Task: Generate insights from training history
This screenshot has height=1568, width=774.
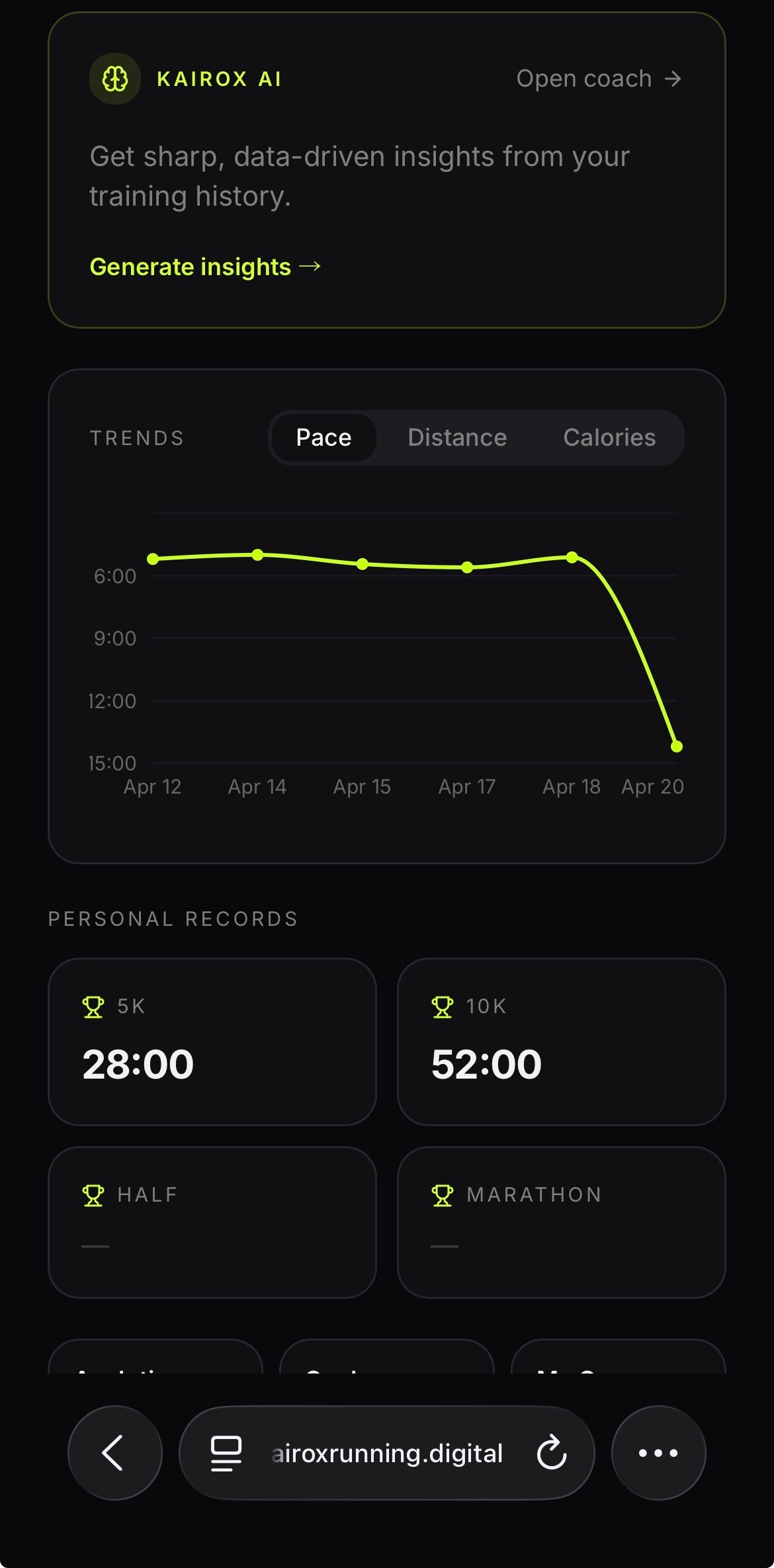Action: 205,267
